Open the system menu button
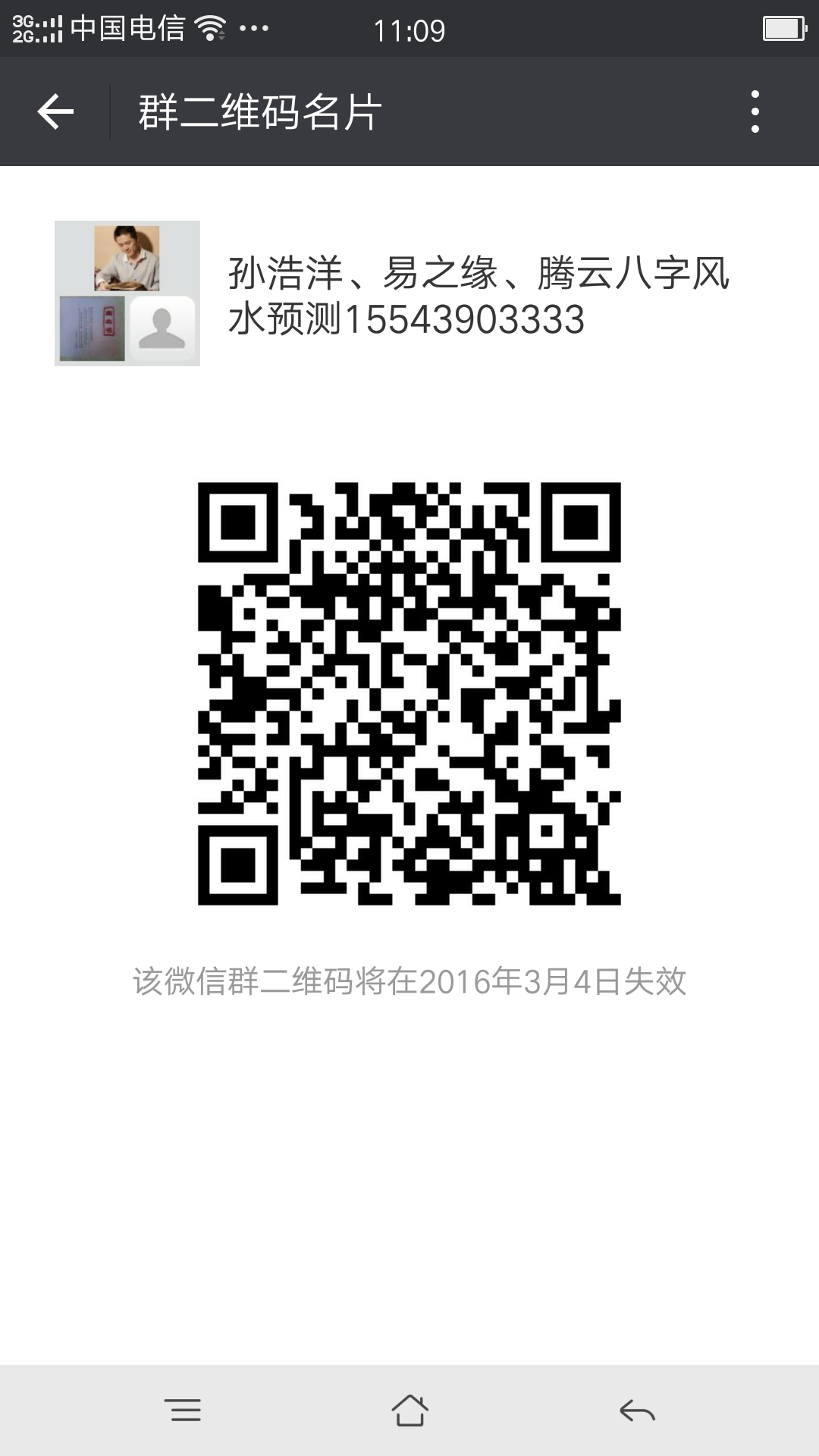The image size is (819, 1456). 183,1410
